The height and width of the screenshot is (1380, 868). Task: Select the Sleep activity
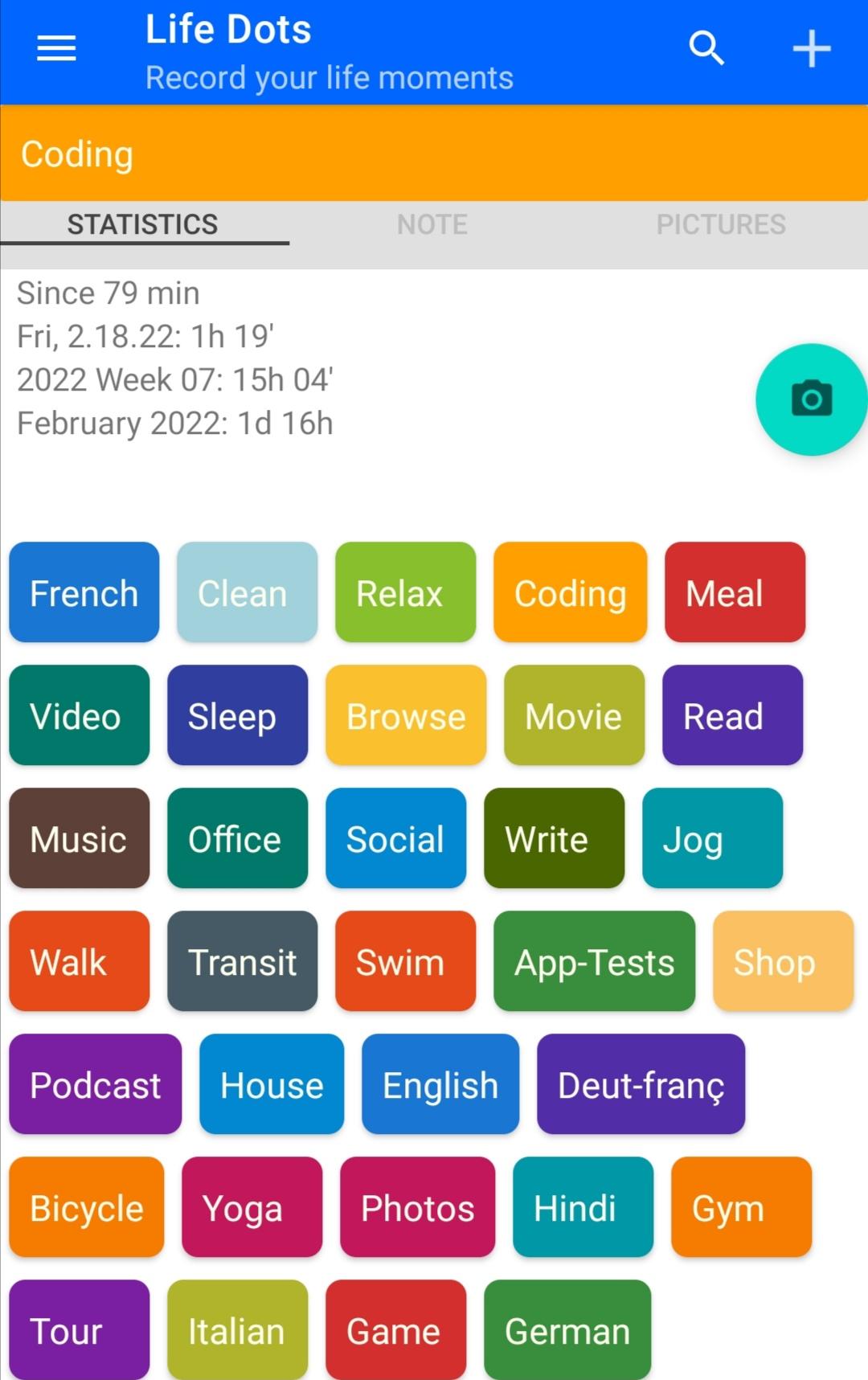tap(237, 716)
